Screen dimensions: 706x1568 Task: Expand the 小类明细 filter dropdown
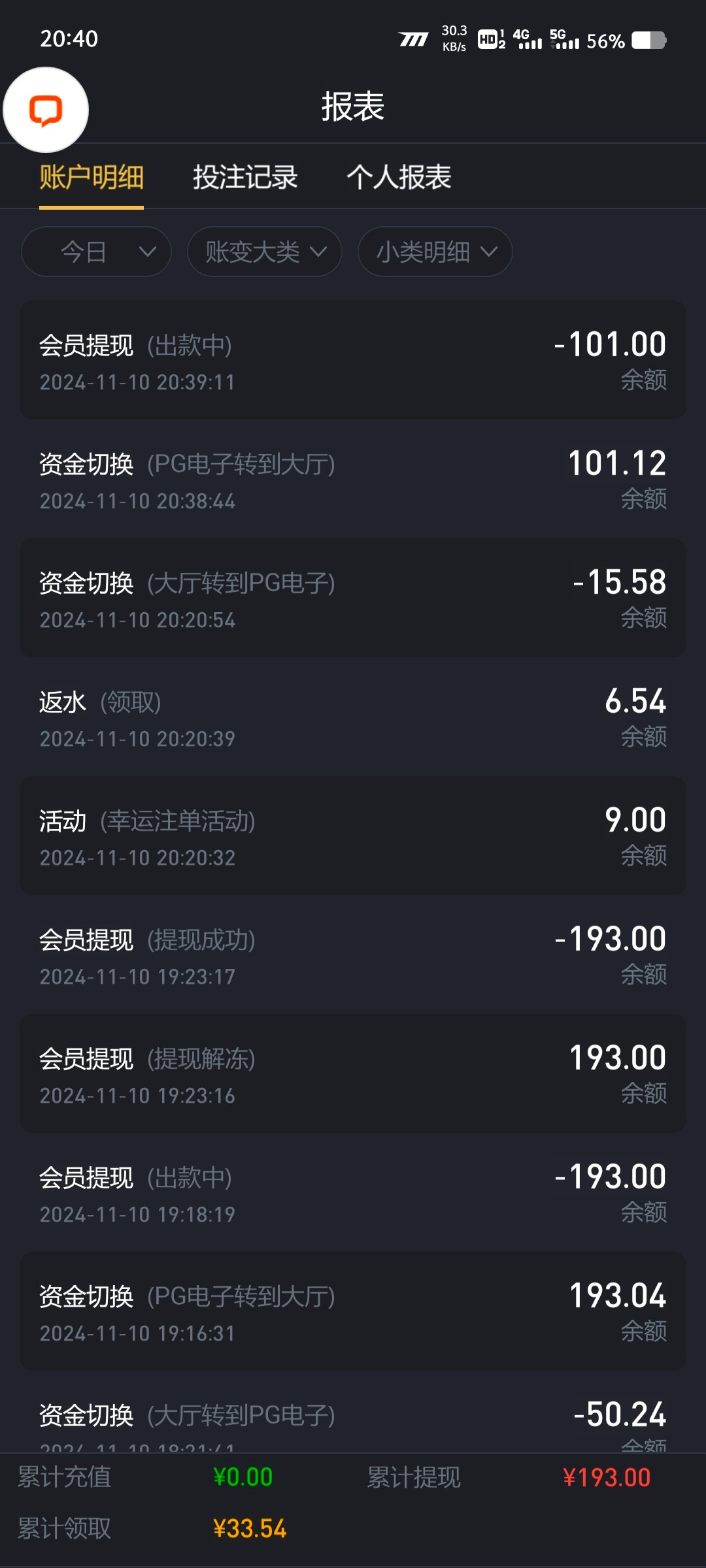pos(435,252)
